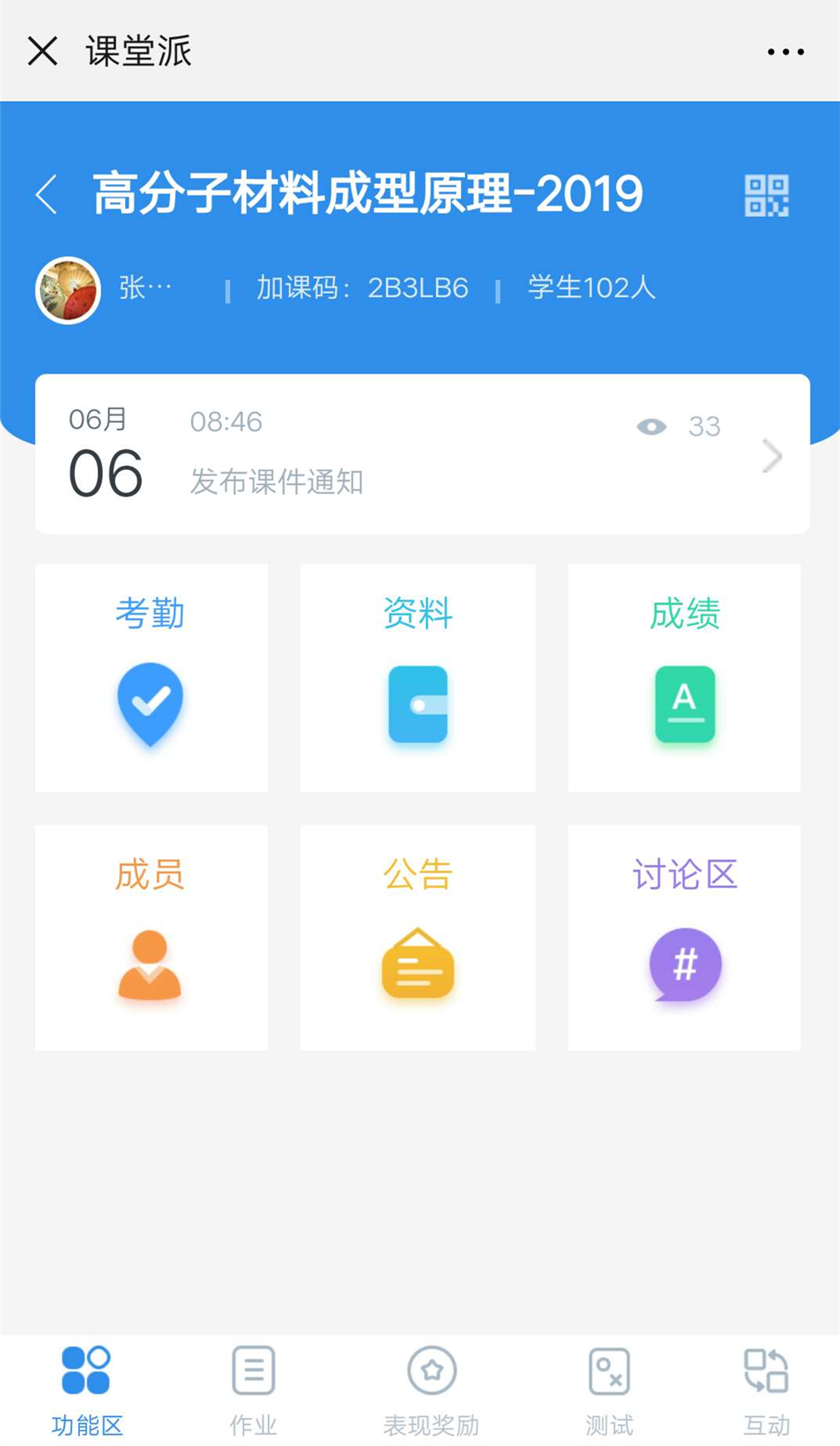Open the three-dot overflow menu

pos(785,52)
